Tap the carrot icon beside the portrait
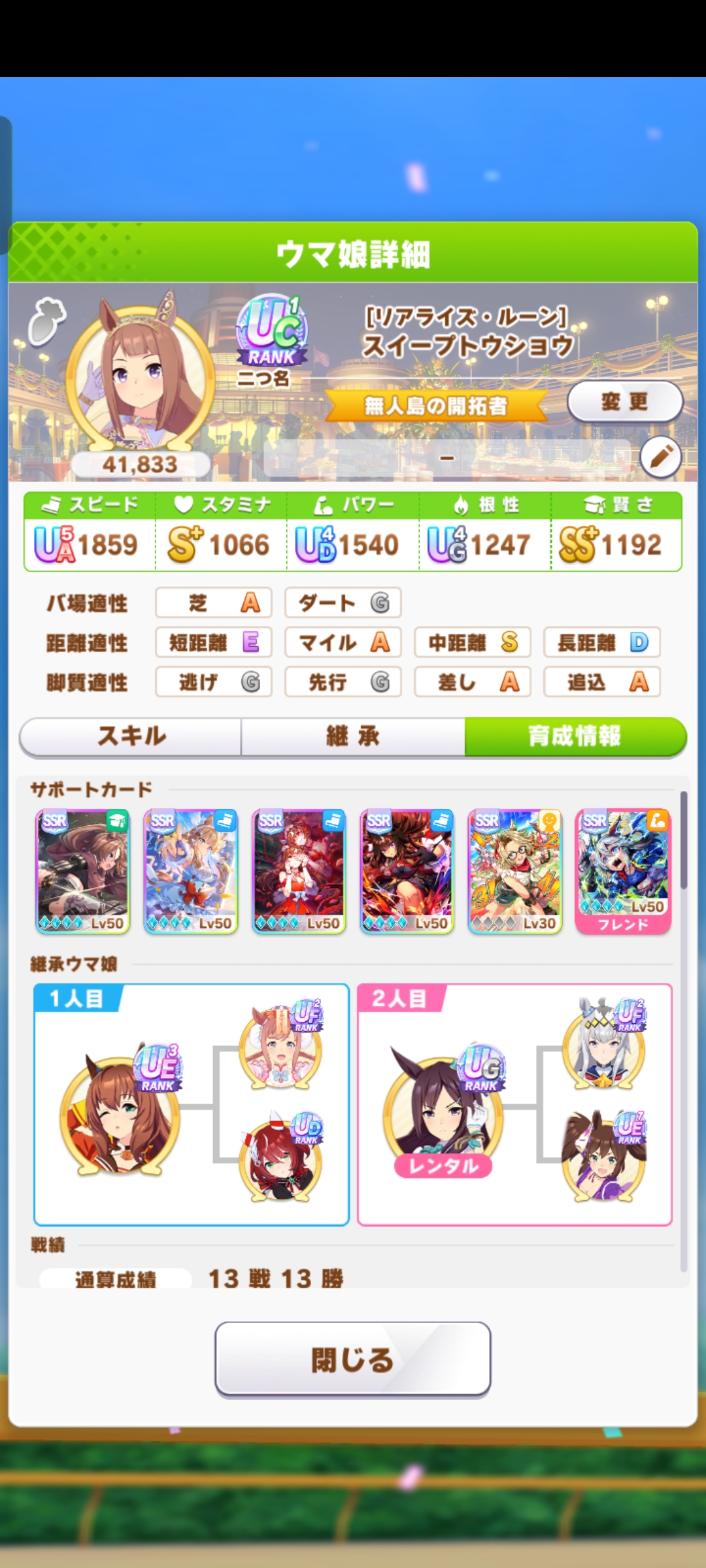This screenshot has width=706, height=1568. pos(47,320)
